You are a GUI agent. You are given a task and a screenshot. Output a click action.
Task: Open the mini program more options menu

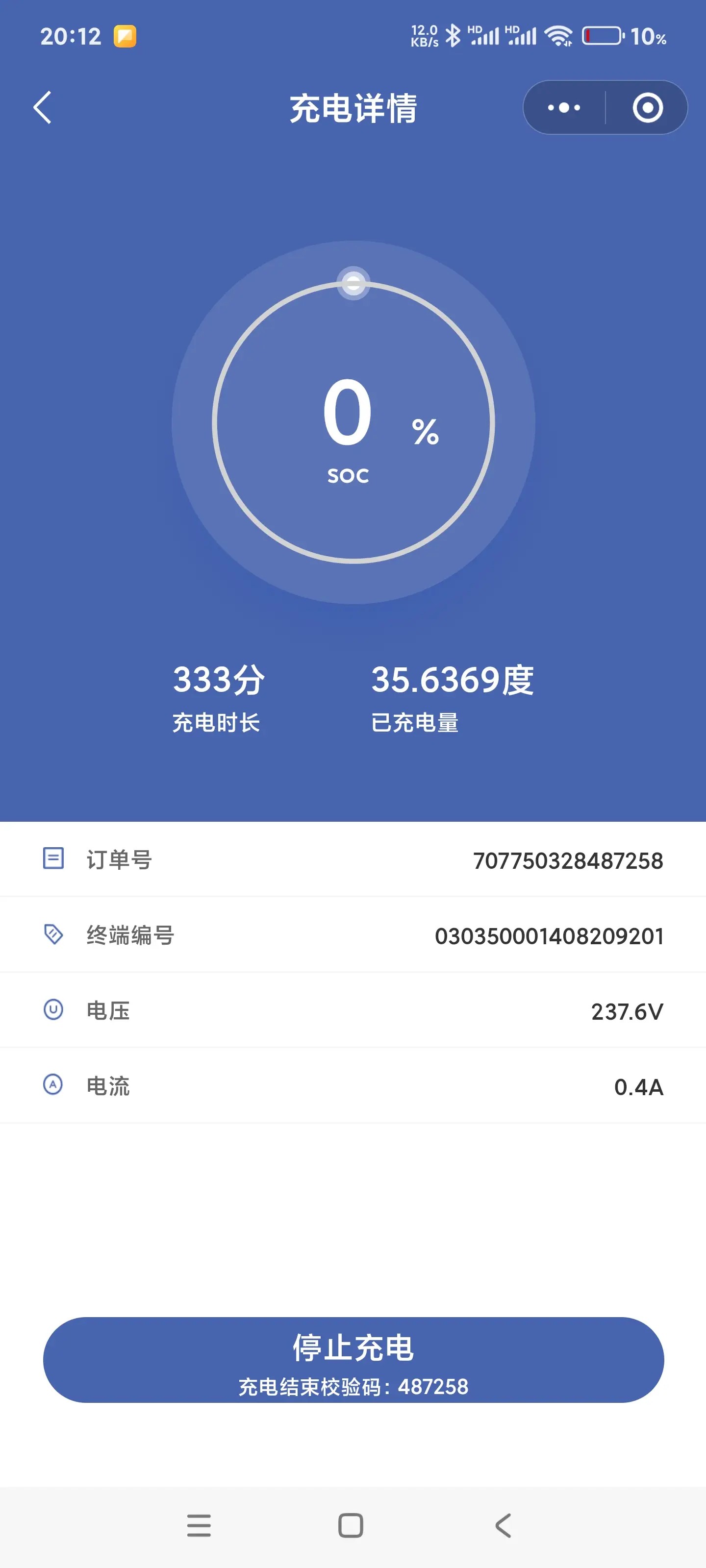[564, 108]
